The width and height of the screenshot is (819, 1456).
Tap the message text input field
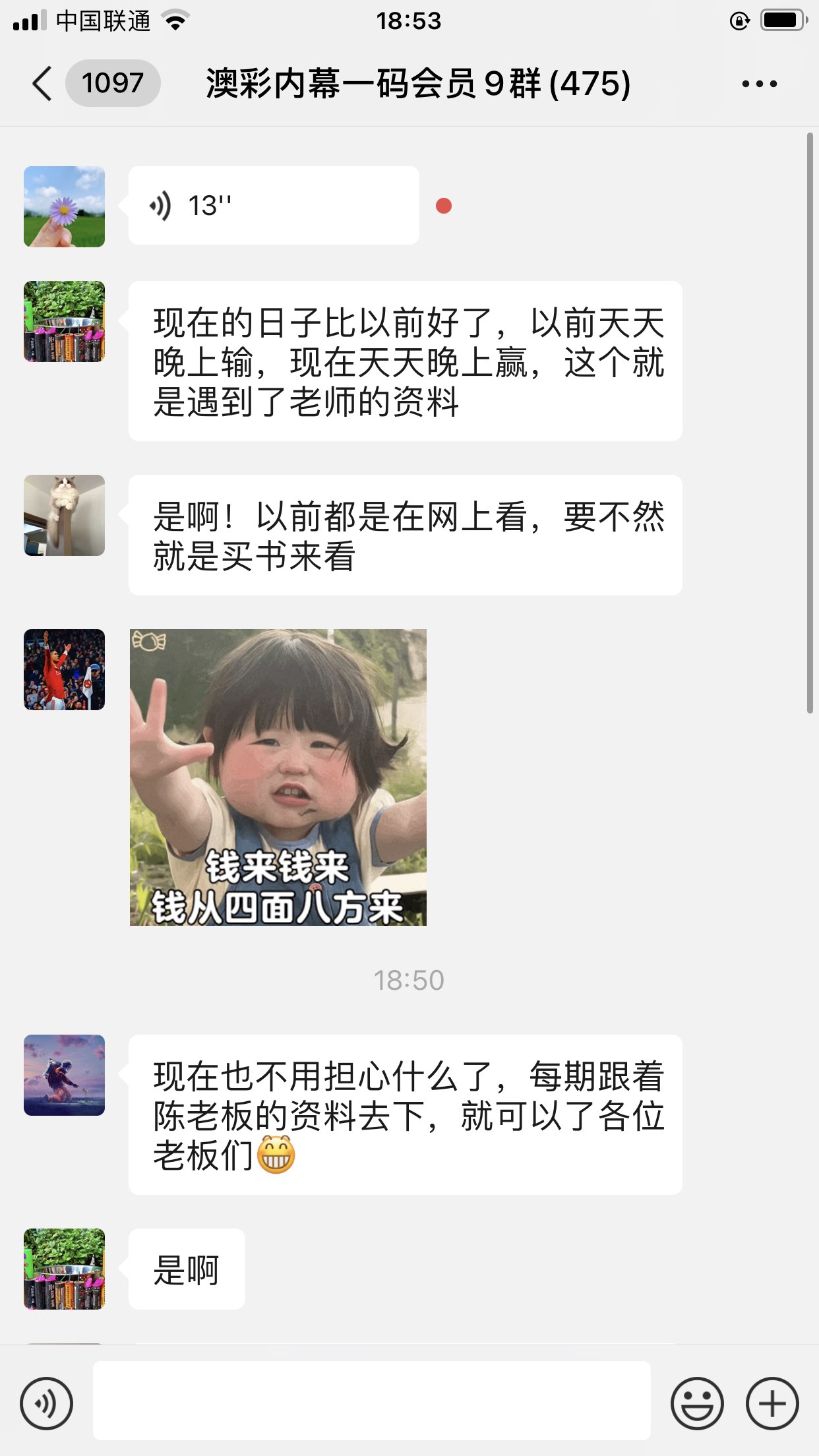pos(371,1400)
